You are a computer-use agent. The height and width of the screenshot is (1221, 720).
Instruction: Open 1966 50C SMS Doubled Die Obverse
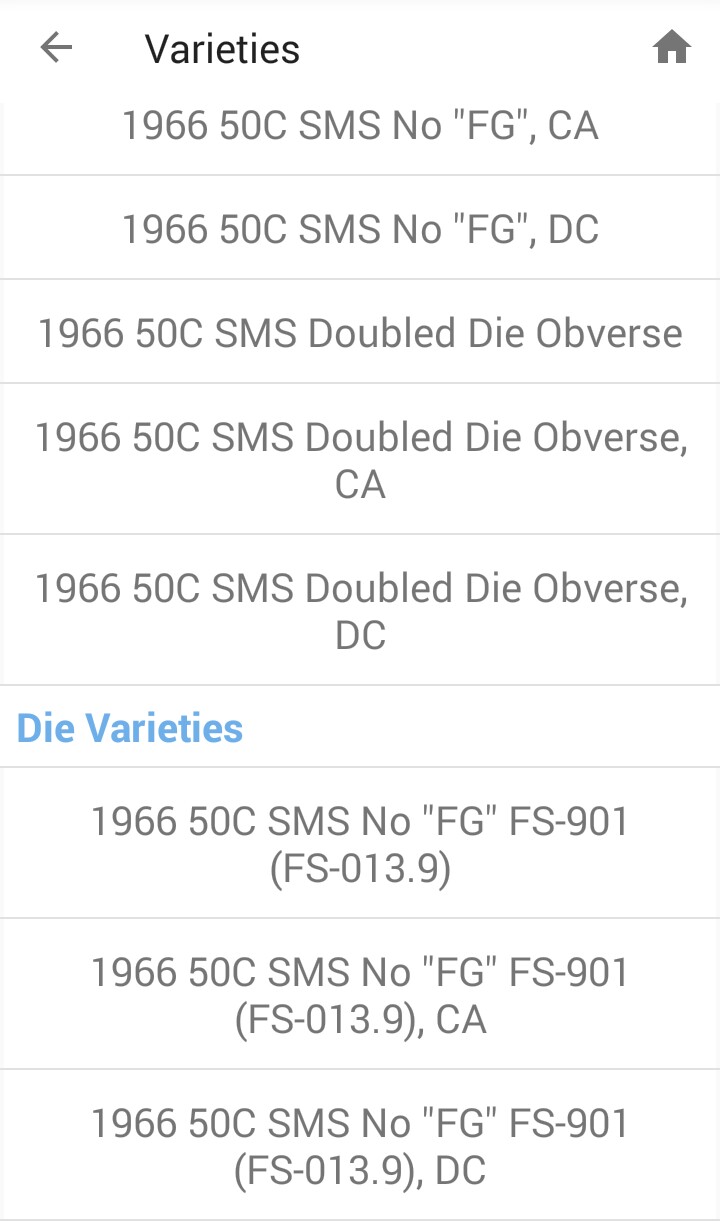point(360,333)
